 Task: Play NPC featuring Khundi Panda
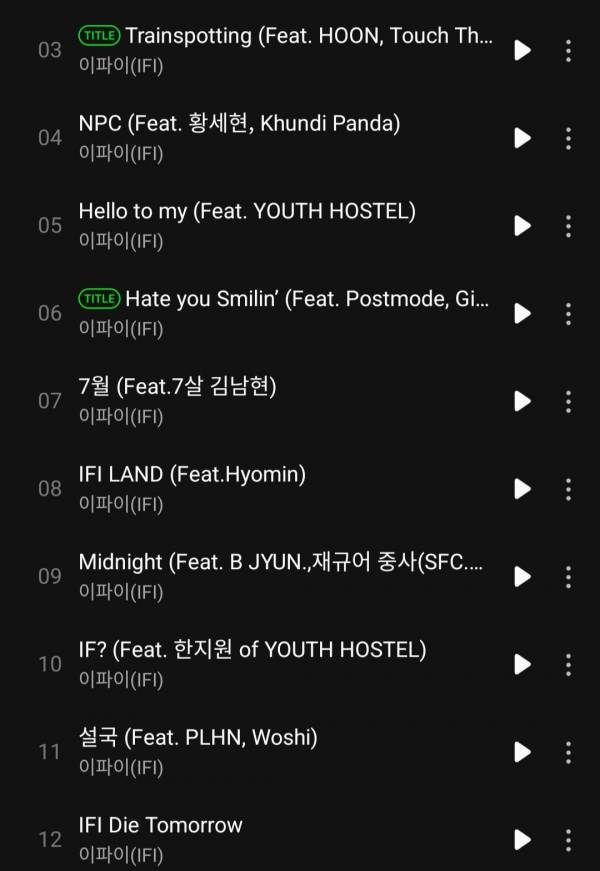click(x=522, y=138)
